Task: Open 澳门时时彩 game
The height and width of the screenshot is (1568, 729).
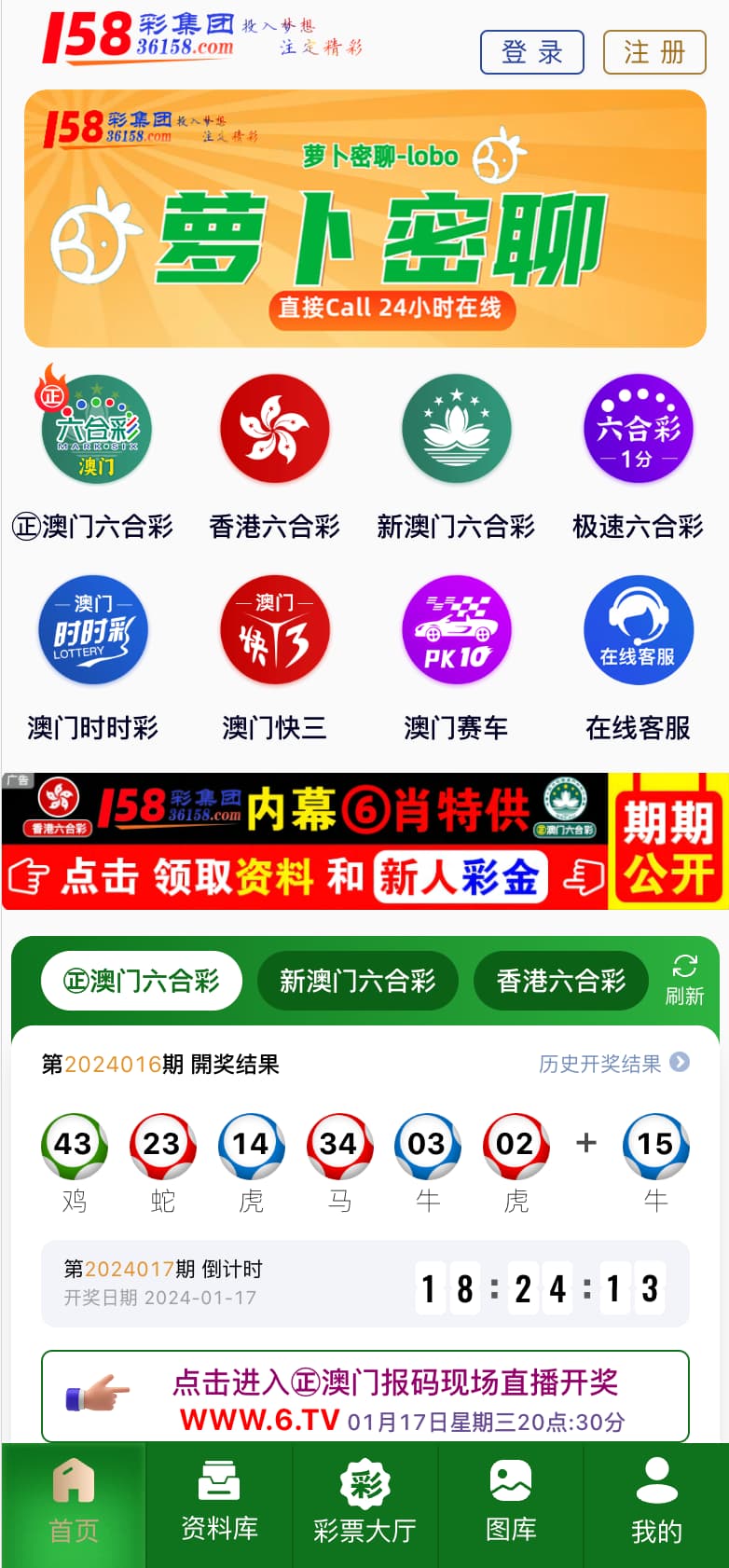Action: click(x=94, y=631)
